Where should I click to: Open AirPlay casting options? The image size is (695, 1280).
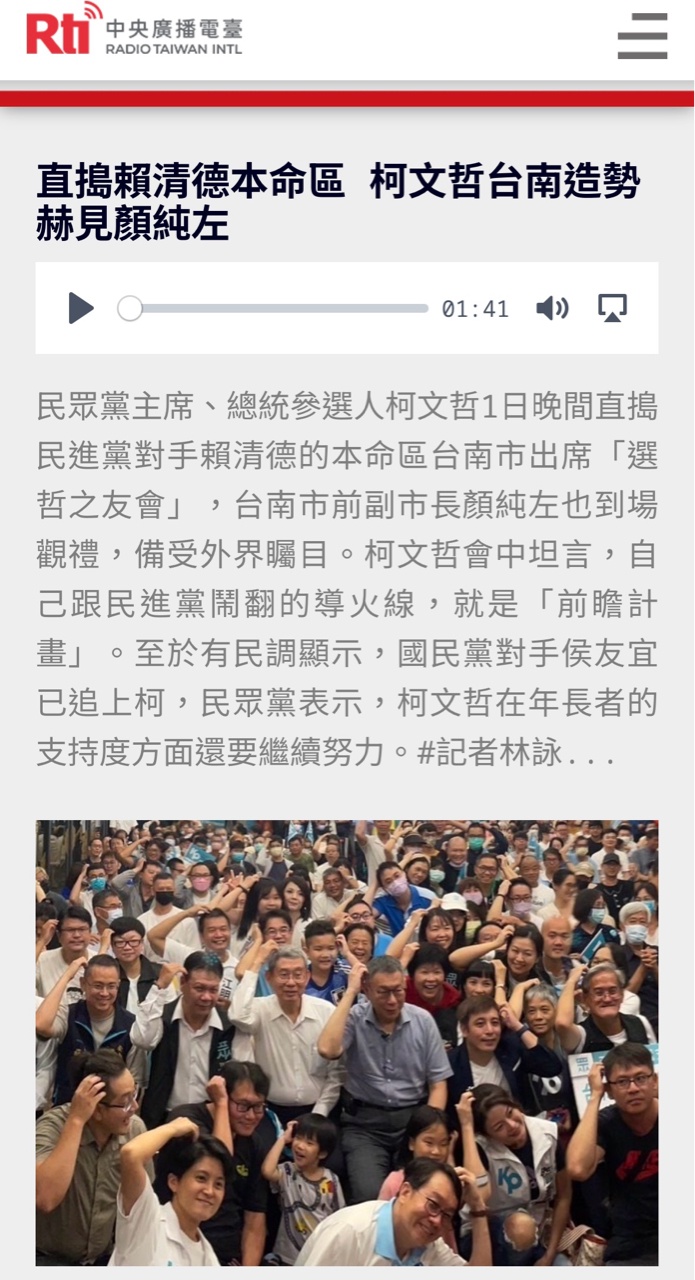point(612,308)
